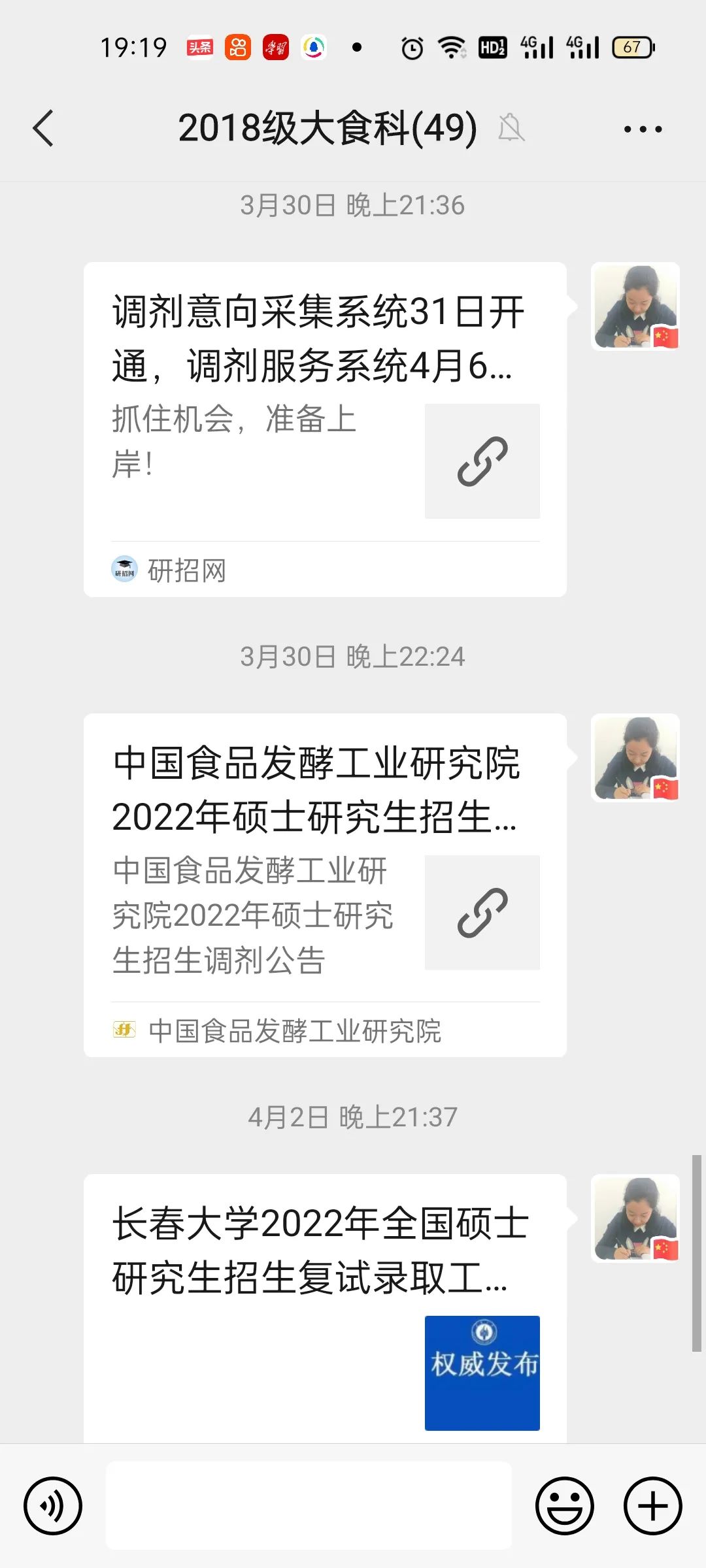
Task: Go back from the group chat
Action: pyautogui.click(x=43, y=128)
